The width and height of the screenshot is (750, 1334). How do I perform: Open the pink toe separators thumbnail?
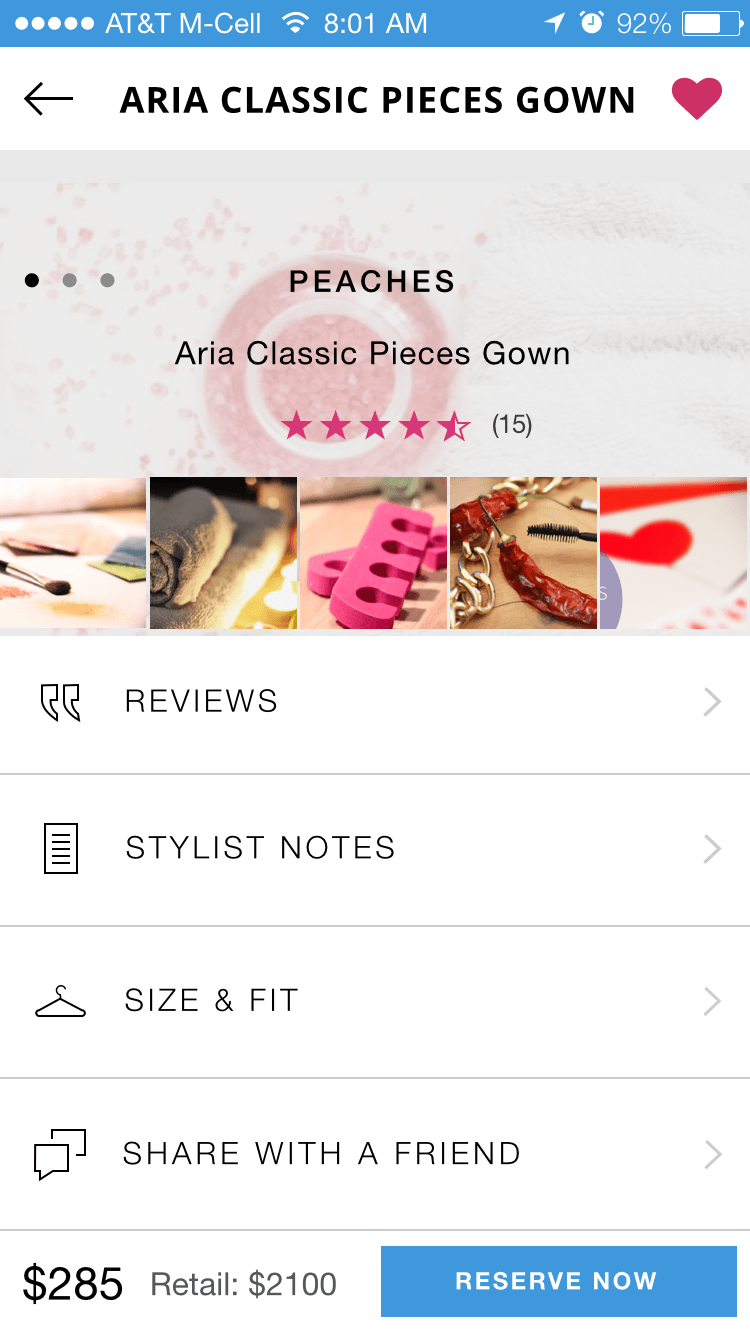[x=373, y=553]
